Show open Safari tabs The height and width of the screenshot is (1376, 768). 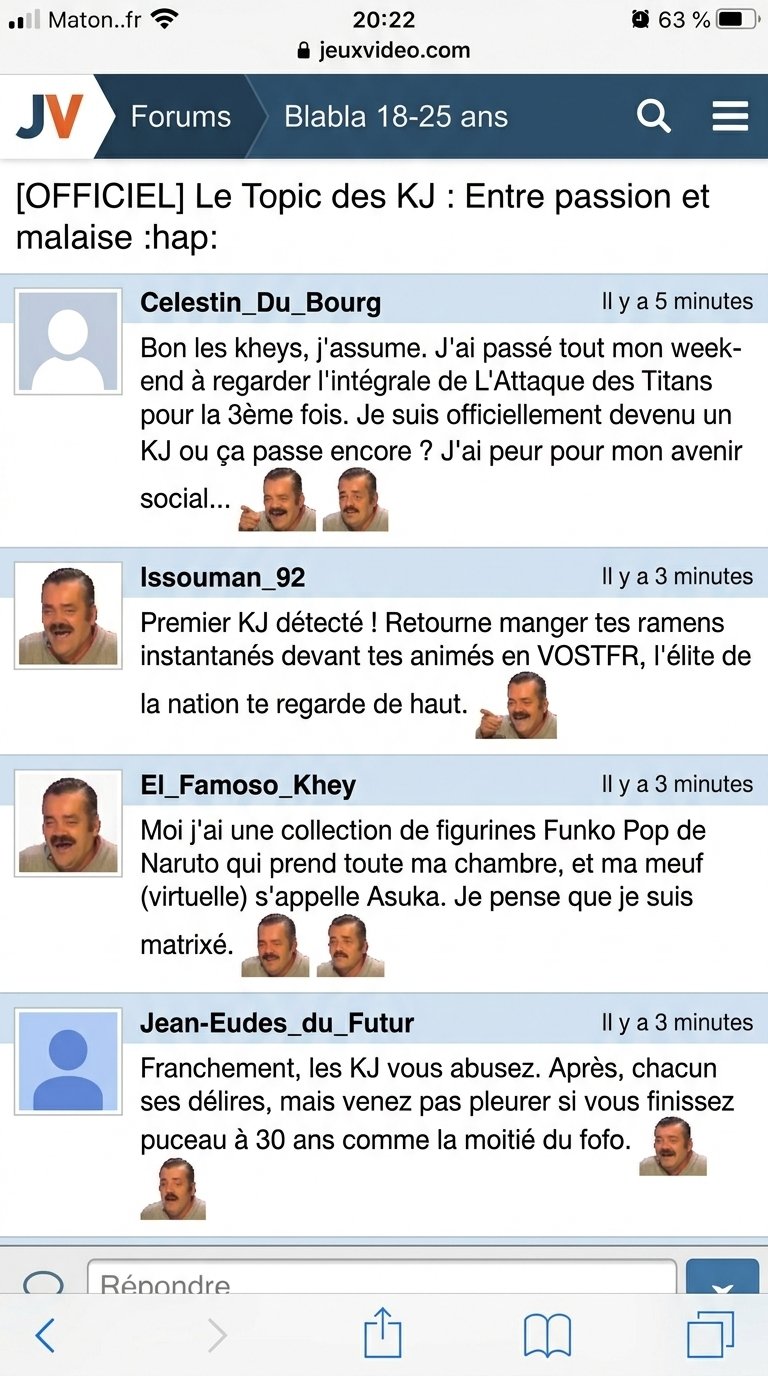711,1335
